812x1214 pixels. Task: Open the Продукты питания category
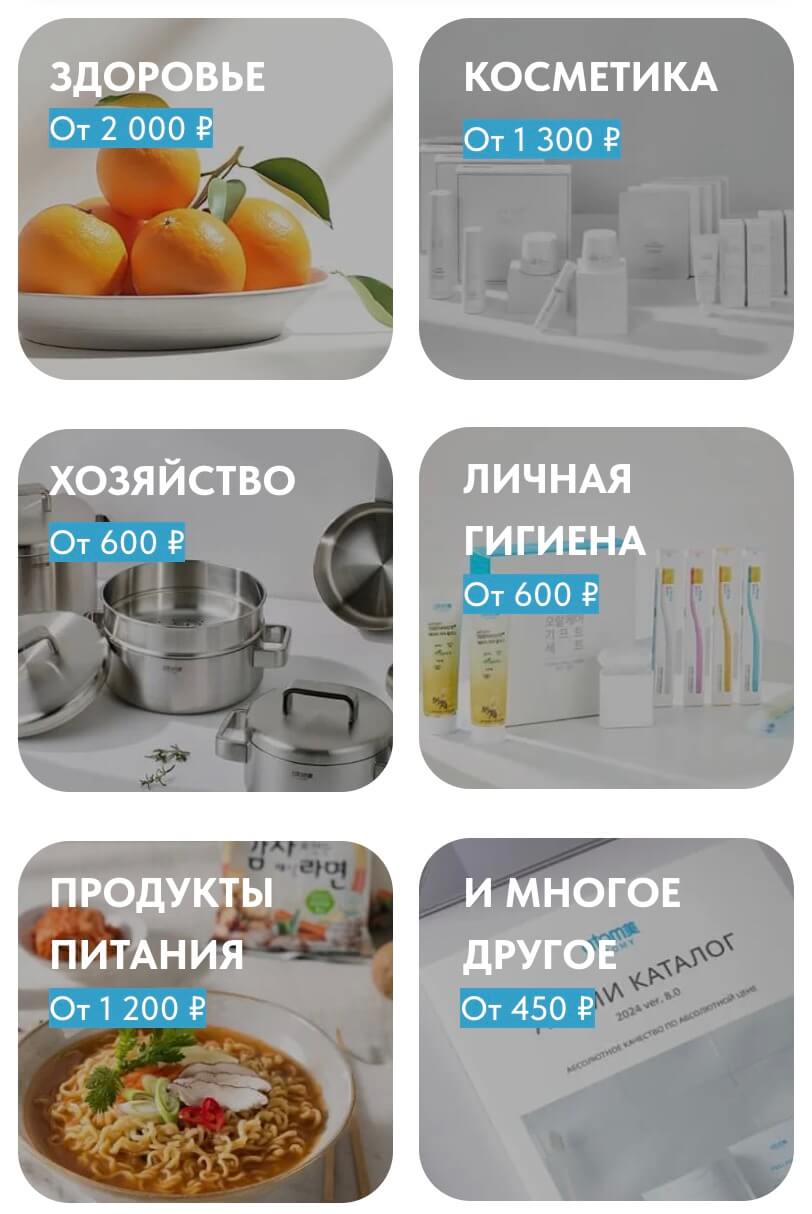pyautogui.click(x=205, y=1020)
